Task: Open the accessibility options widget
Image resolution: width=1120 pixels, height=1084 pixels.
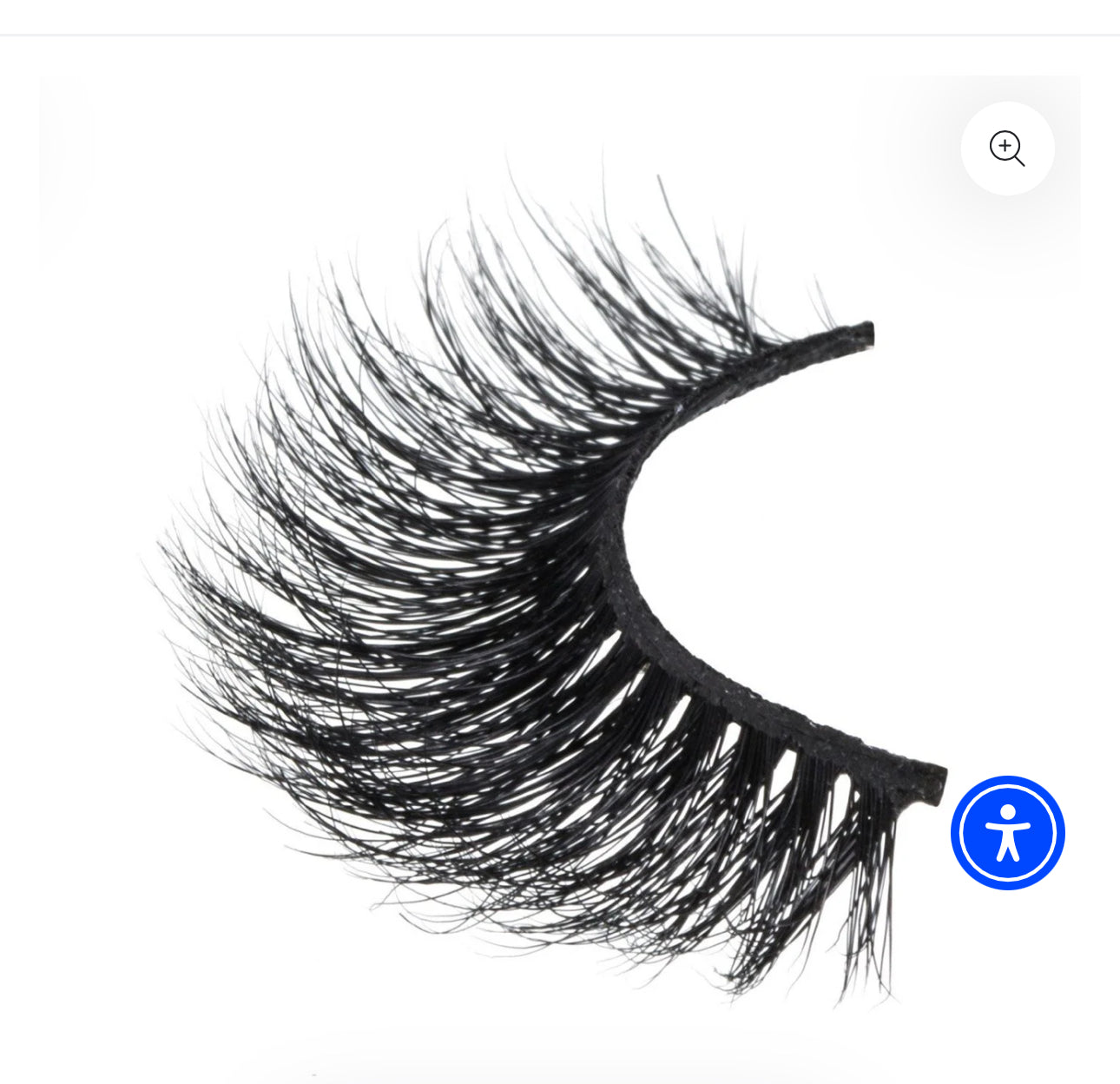Action: click(1007, 832)
